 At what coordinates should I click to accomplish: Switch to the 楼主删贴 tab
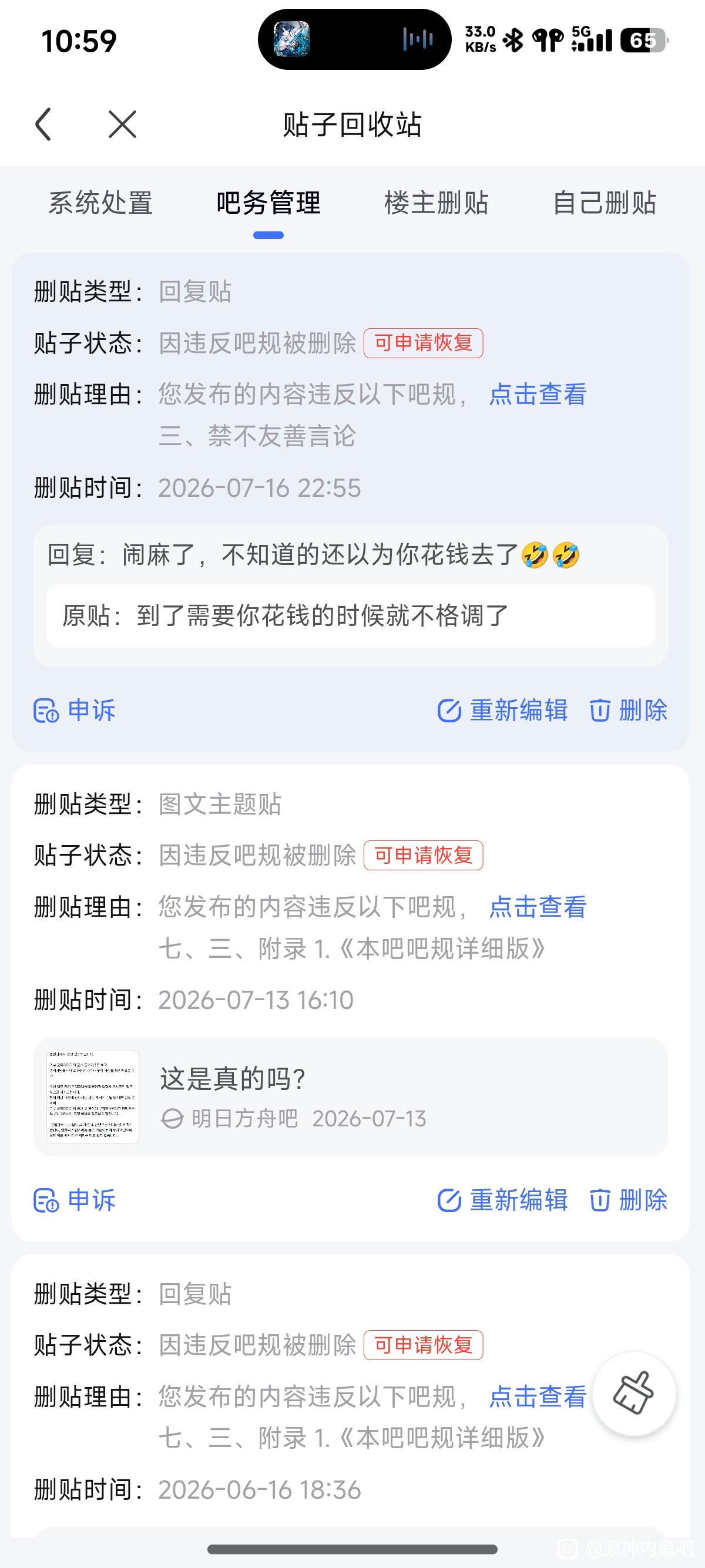click(x=437, y=203)
